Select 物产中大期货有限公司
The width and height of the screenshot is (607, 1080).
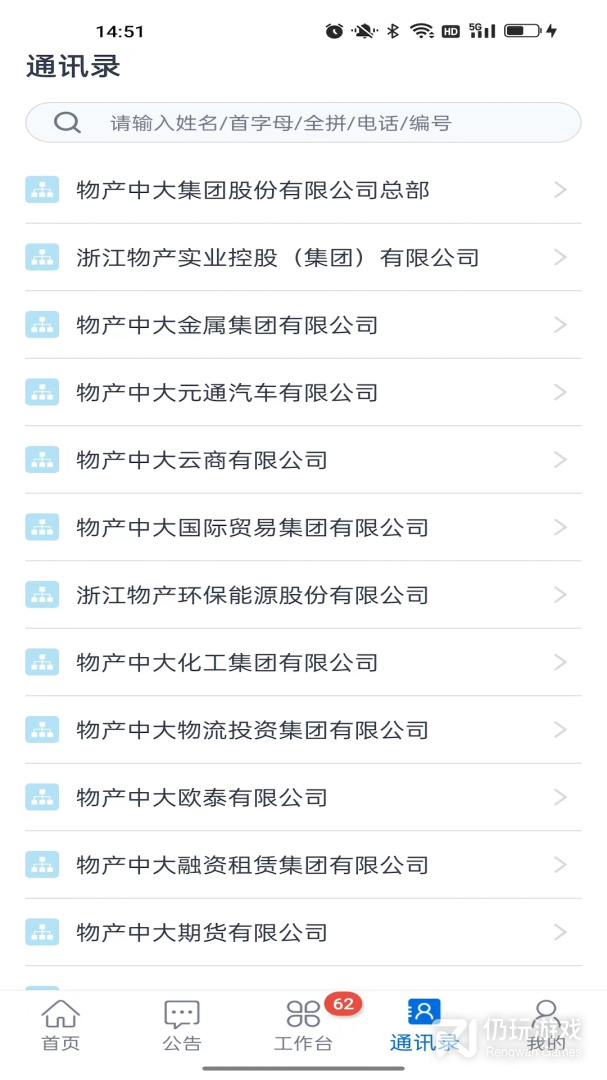coord(303,933)
